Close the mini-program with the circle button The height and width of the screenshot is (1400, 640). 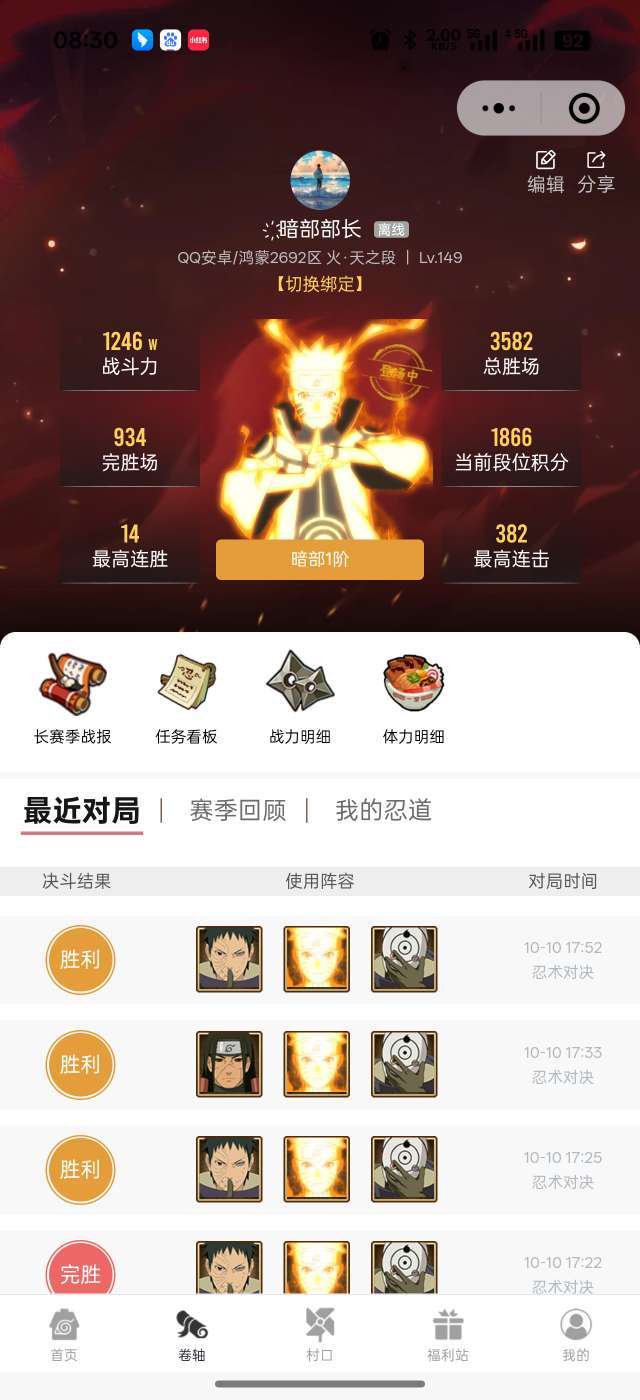click(x=584, y=108)
